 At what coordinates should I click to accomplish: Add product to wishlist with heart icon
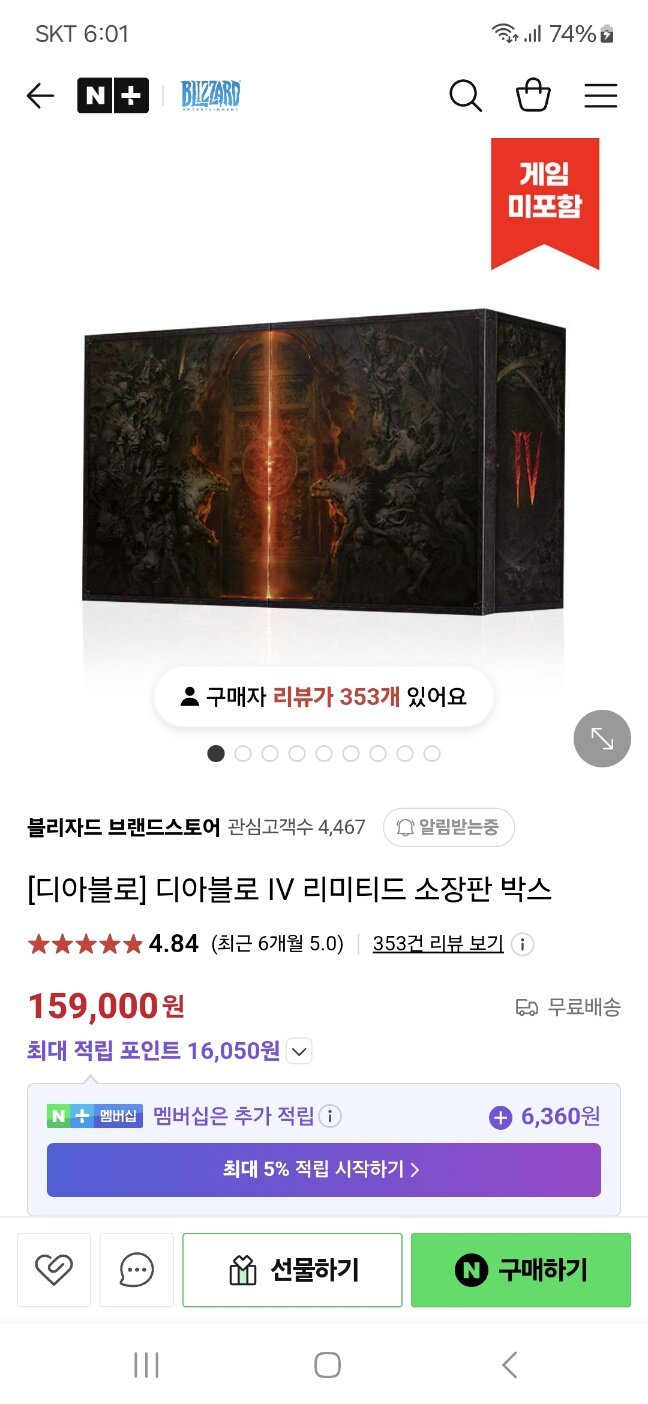[x=54, y=1270]
